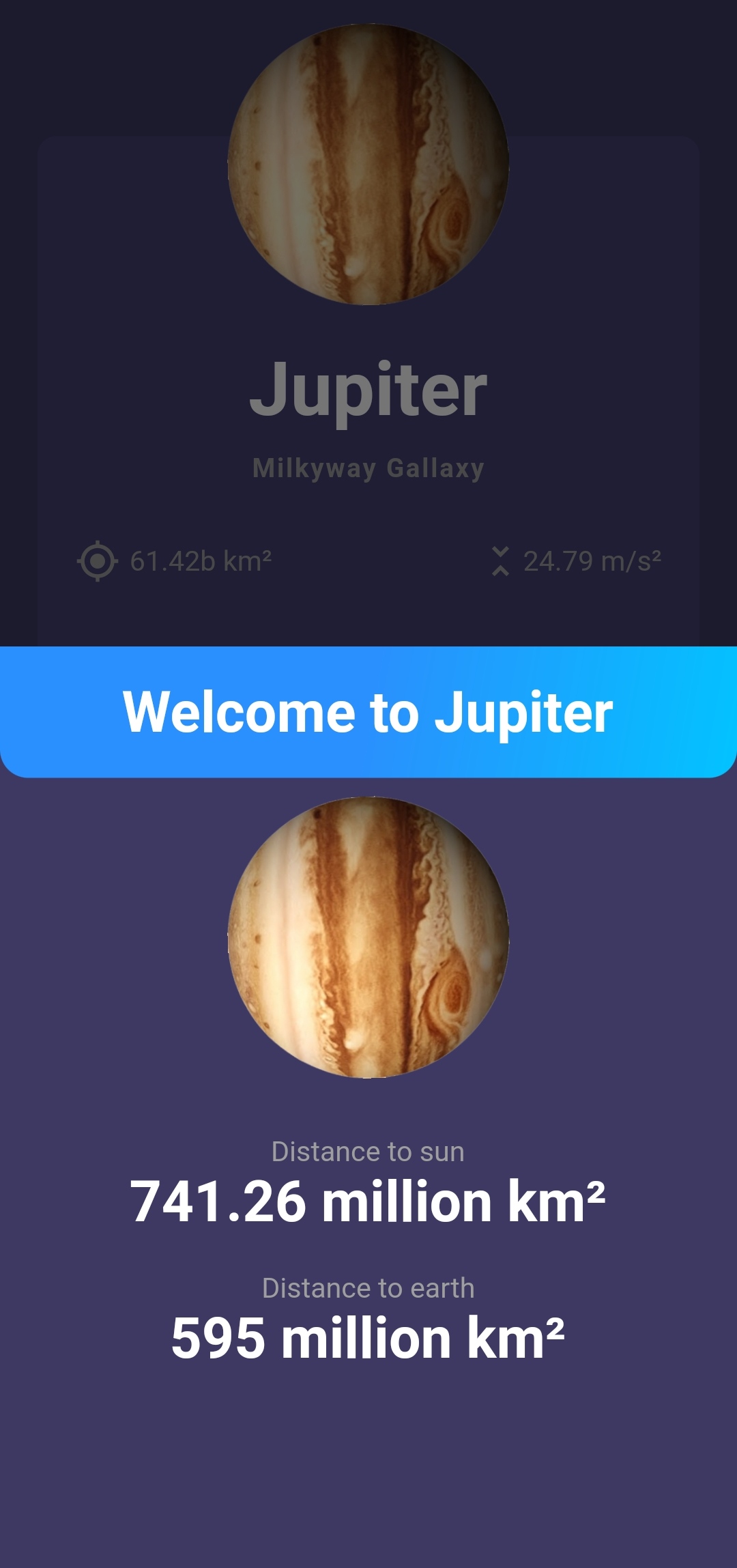Tap the 741.26 million km² value

click(369, 1201)
